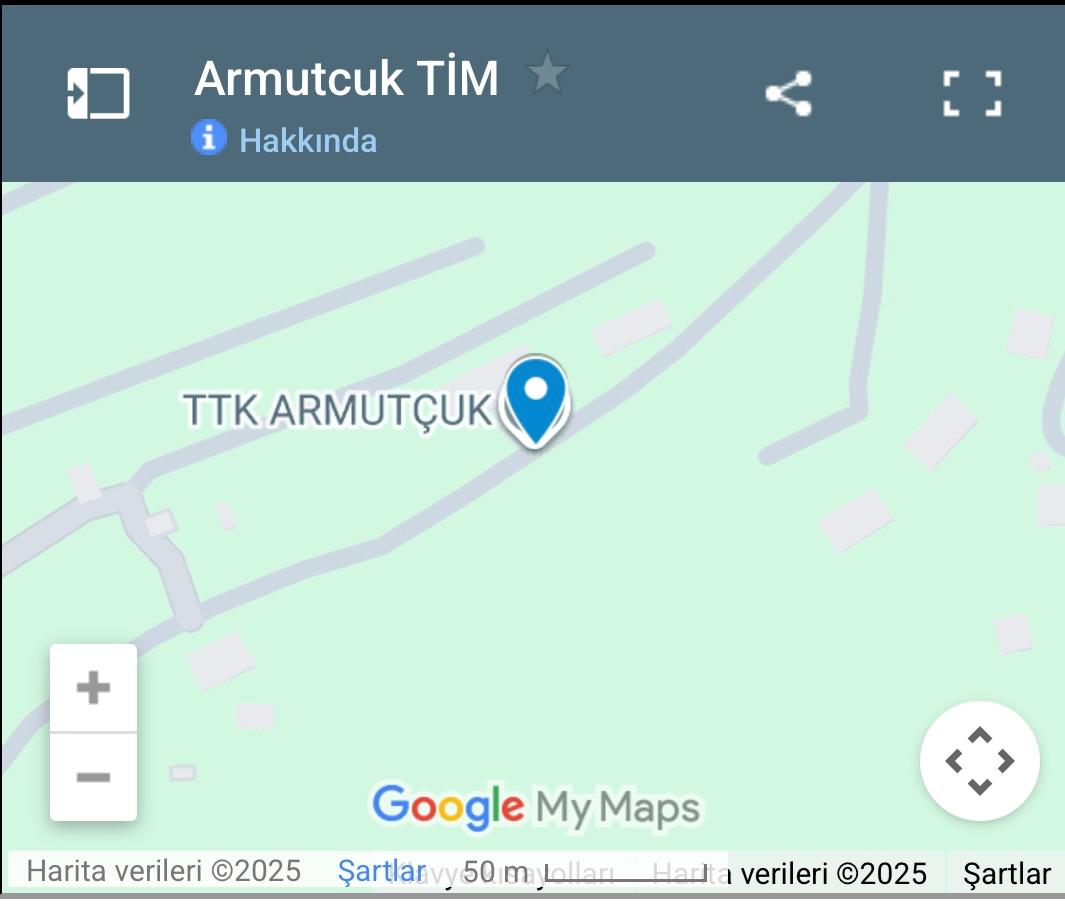This screenshot has width=1065, height=910.
Task: Open the Google My Maps logo link
Action: click(x=535, y=806)
